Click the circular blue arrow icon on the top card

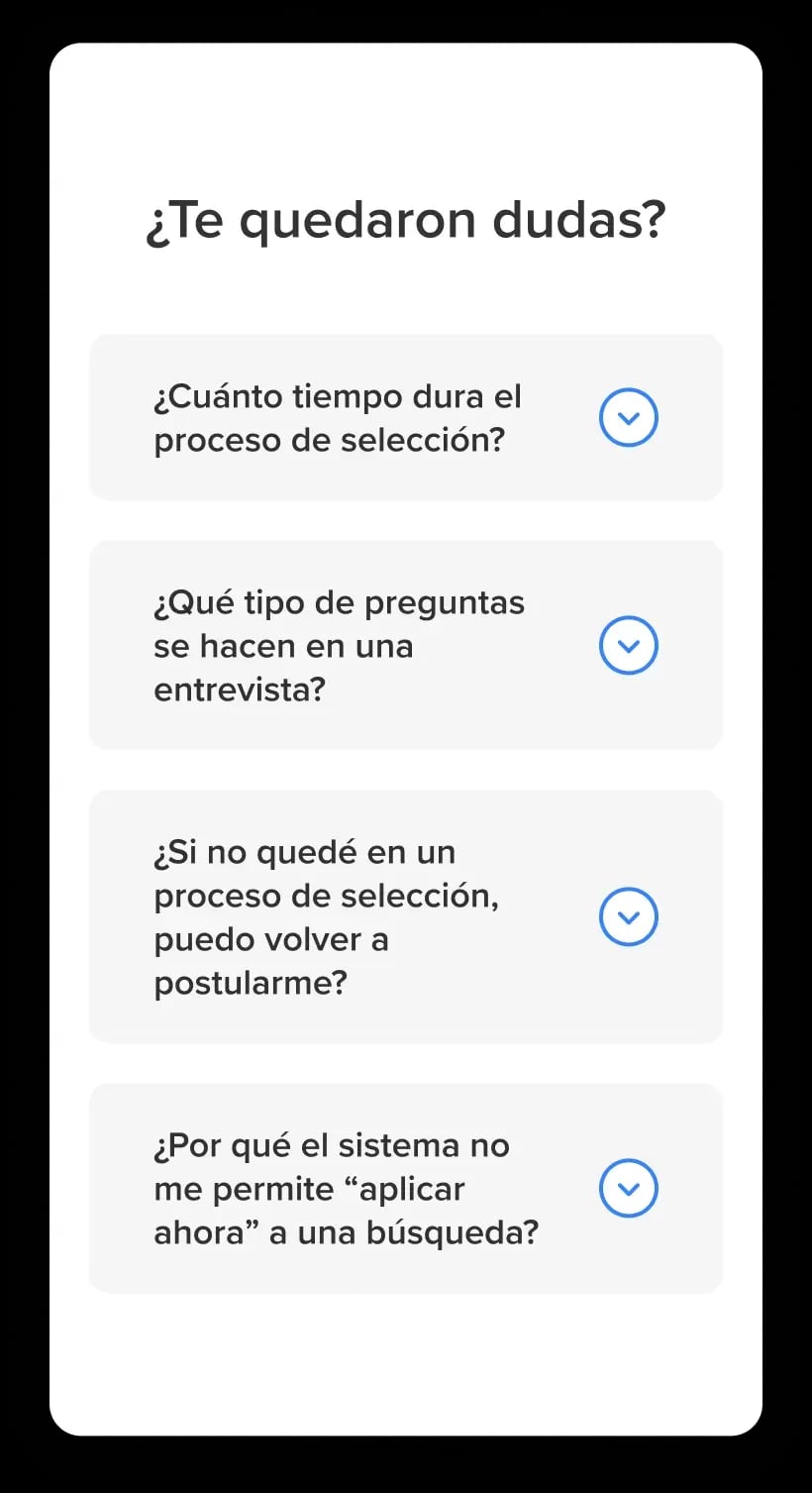[629, 417]
